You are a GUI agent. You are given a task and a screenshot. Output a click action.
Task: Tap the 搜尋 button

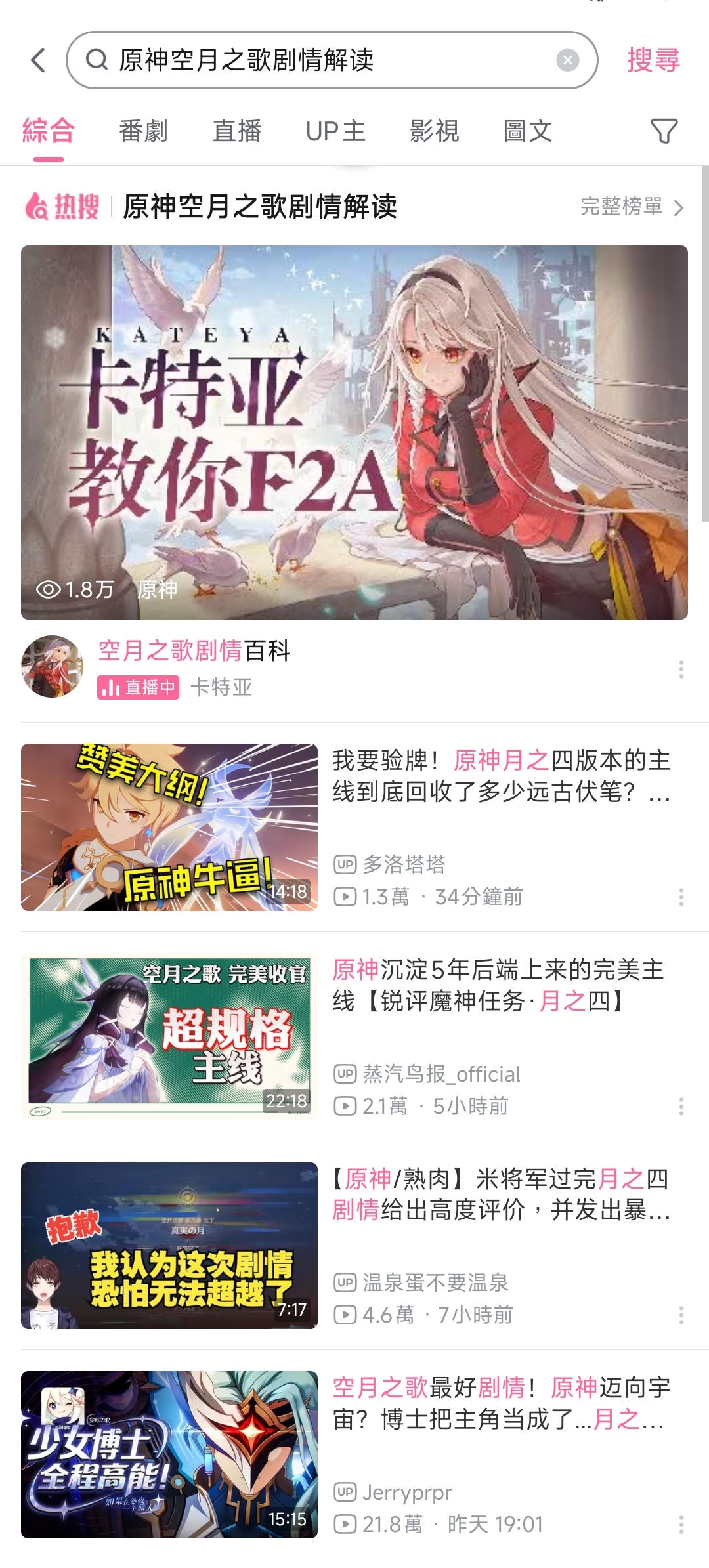point(653,60)
